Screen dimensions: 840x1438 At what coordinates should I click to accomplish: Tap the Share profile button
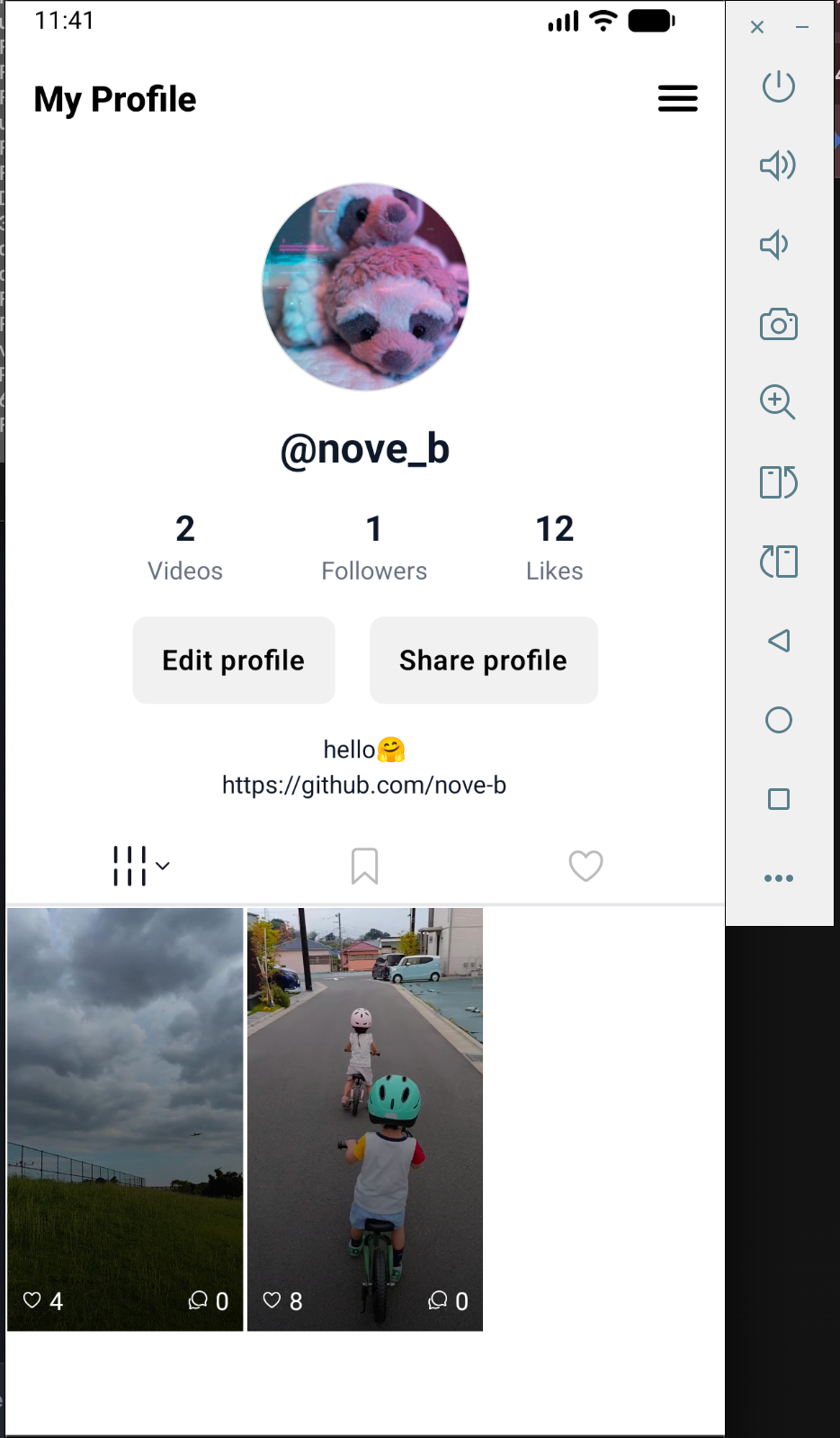coord(483,661)
